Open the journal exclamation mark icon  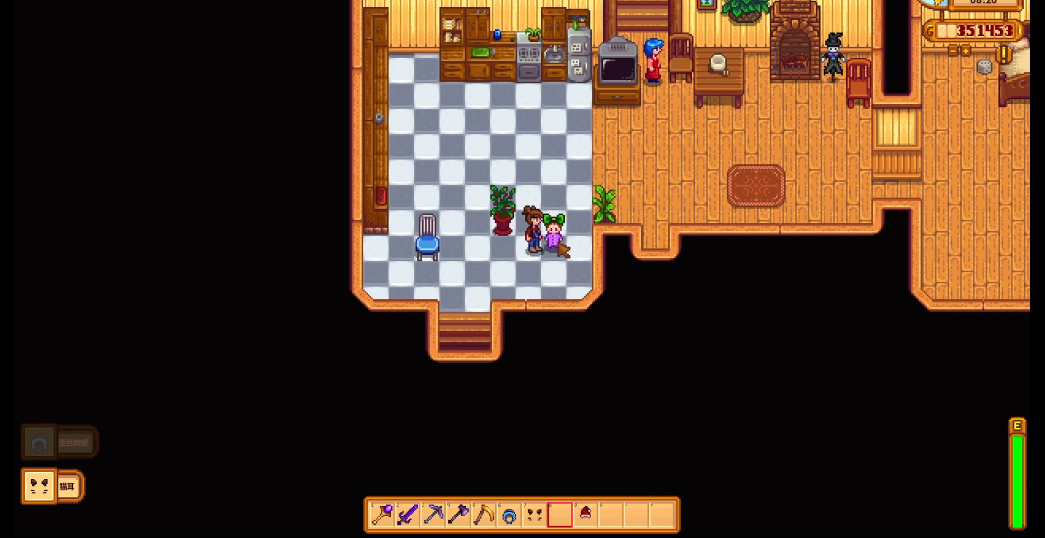1006,53
